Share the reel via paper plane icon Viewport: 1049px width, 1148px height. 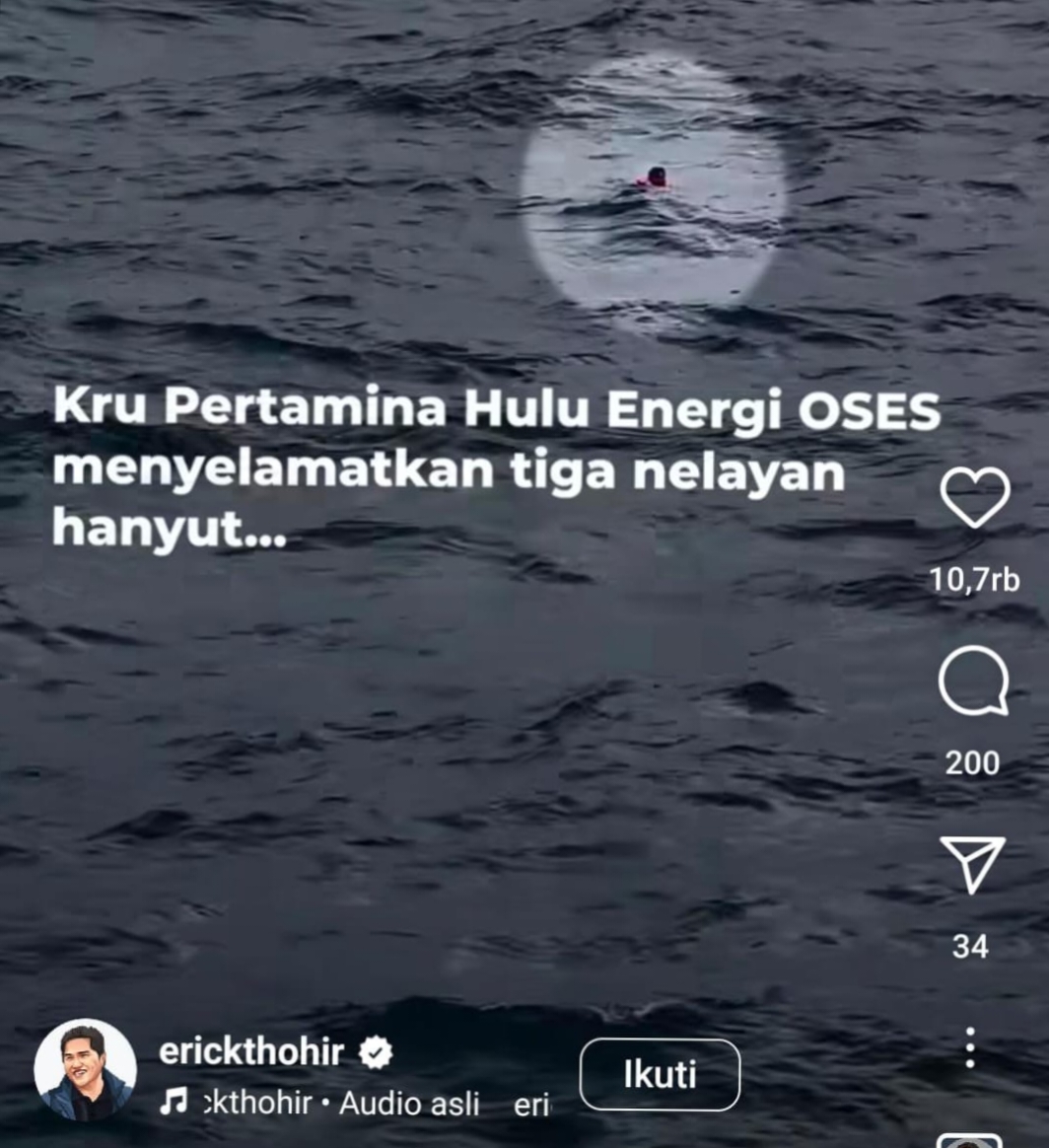(x=972, y=866)
